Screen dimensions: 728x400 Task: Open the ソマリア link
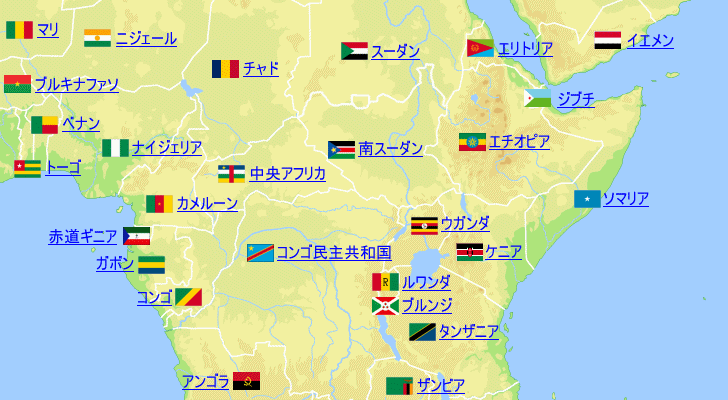[626, 199]
